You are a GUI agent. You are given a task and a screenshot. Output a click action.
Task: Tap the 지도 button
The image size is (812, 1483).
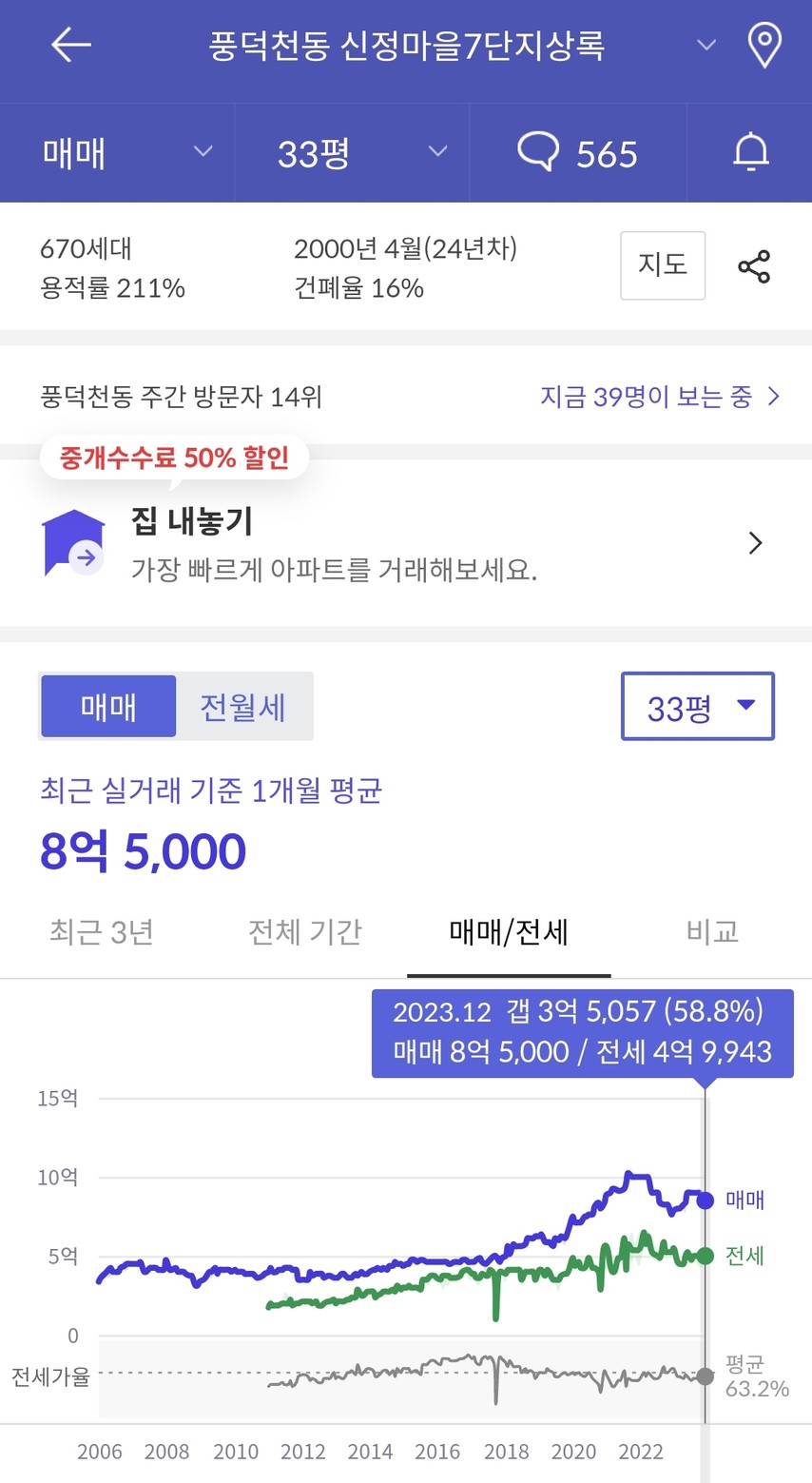[x=663, y=265]
